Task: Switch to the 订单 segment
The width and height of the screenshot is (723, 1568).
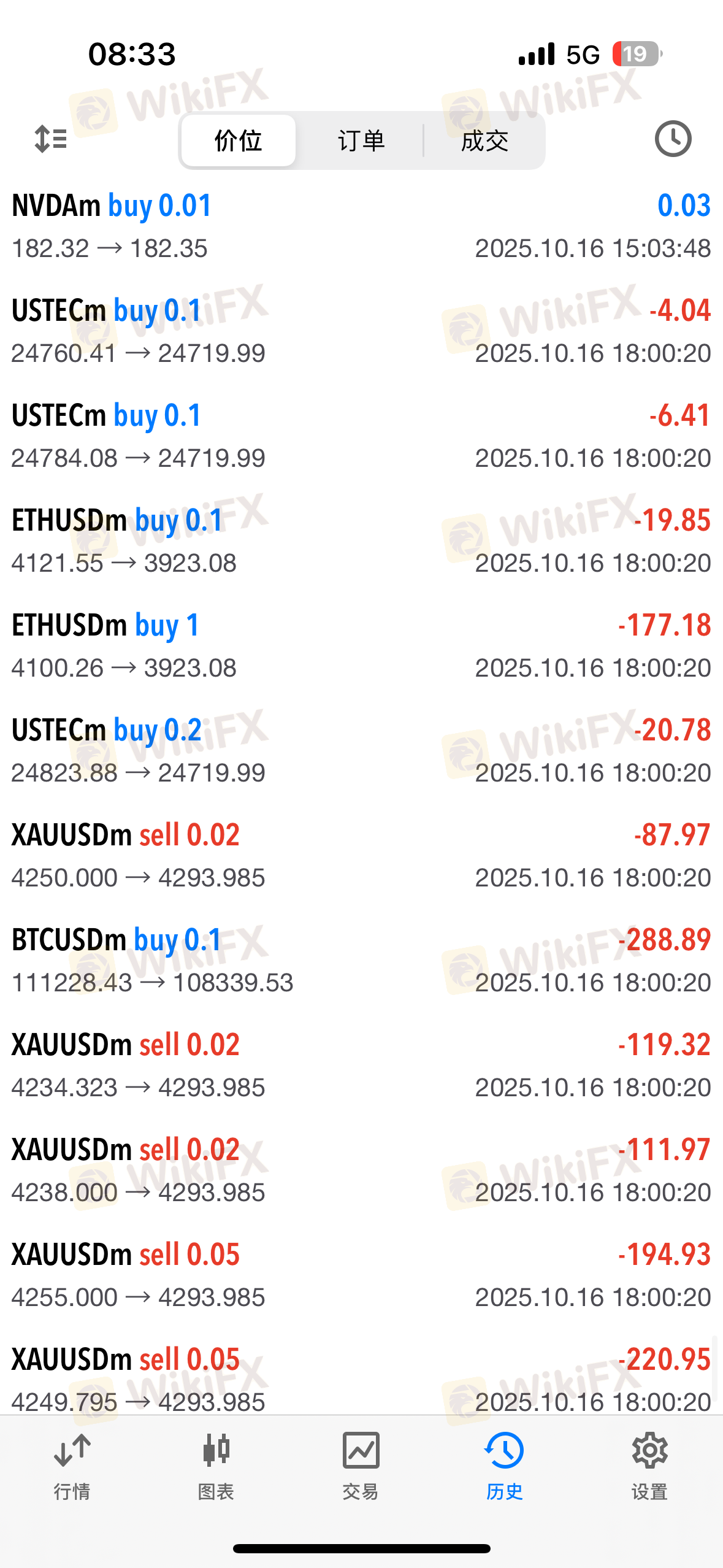Action: (x=361, y=140)
